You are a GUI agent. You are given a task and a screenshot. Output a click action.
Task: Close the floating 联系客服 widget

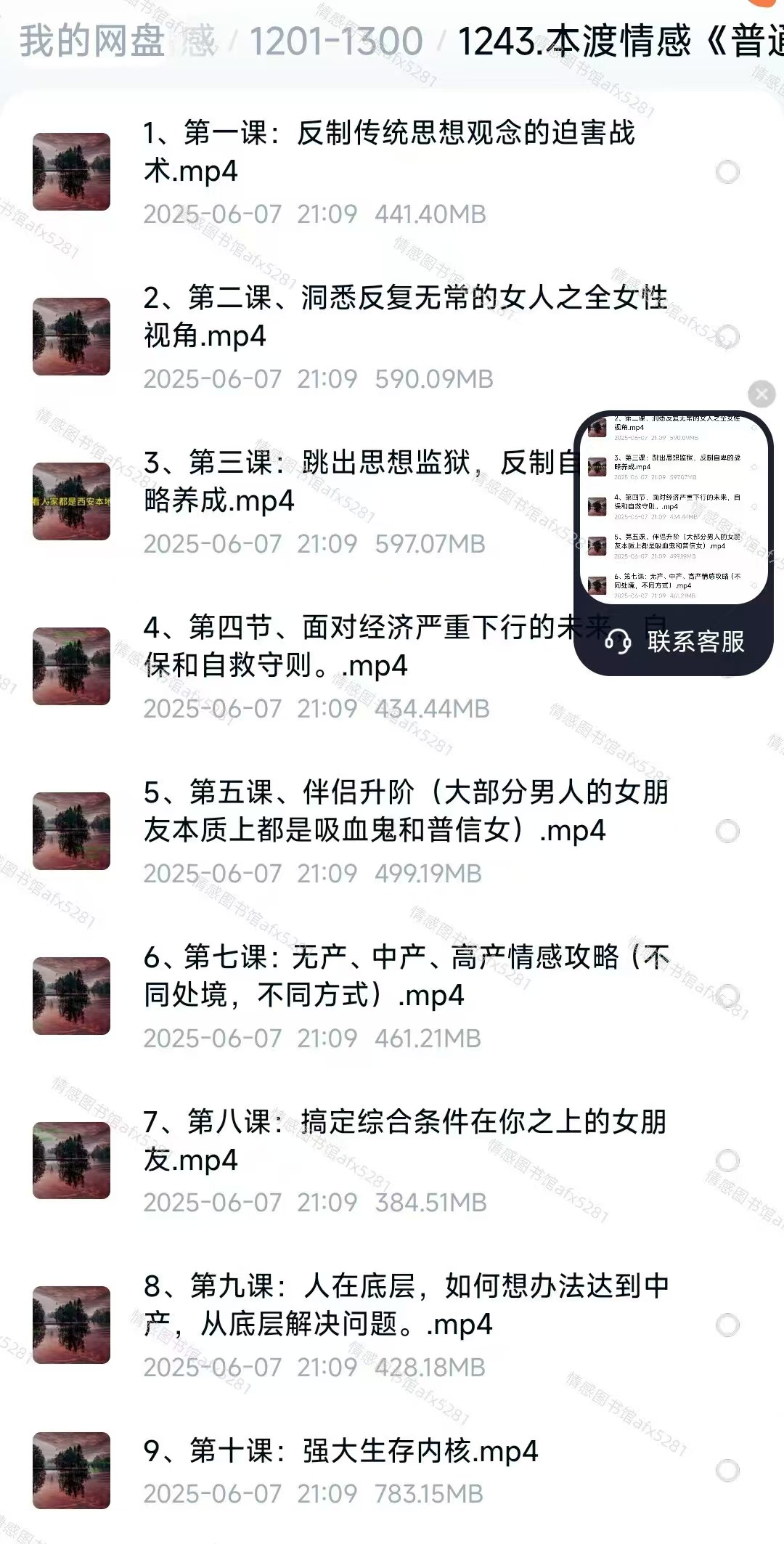(761, 394)
